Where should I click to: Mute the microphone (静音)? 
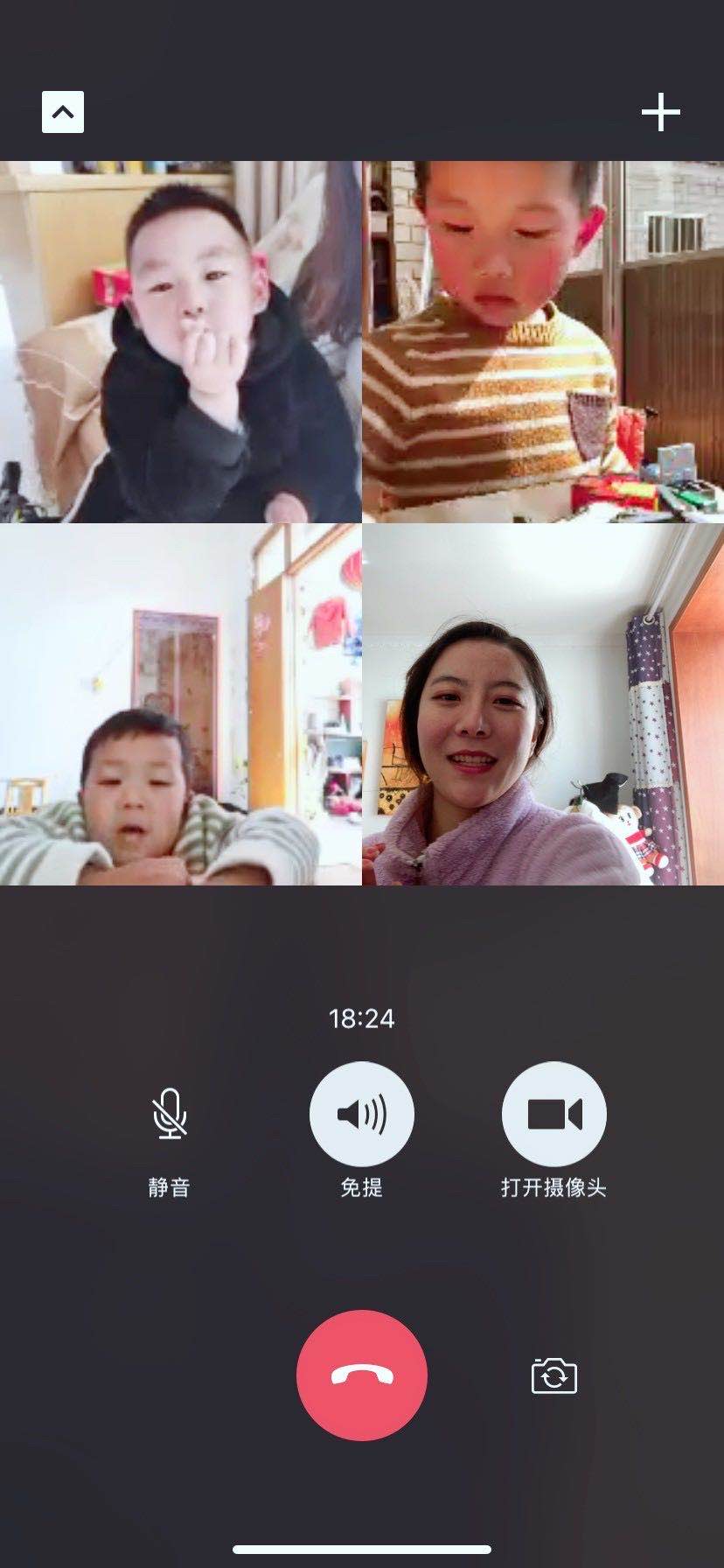(x=169, y=1114)
